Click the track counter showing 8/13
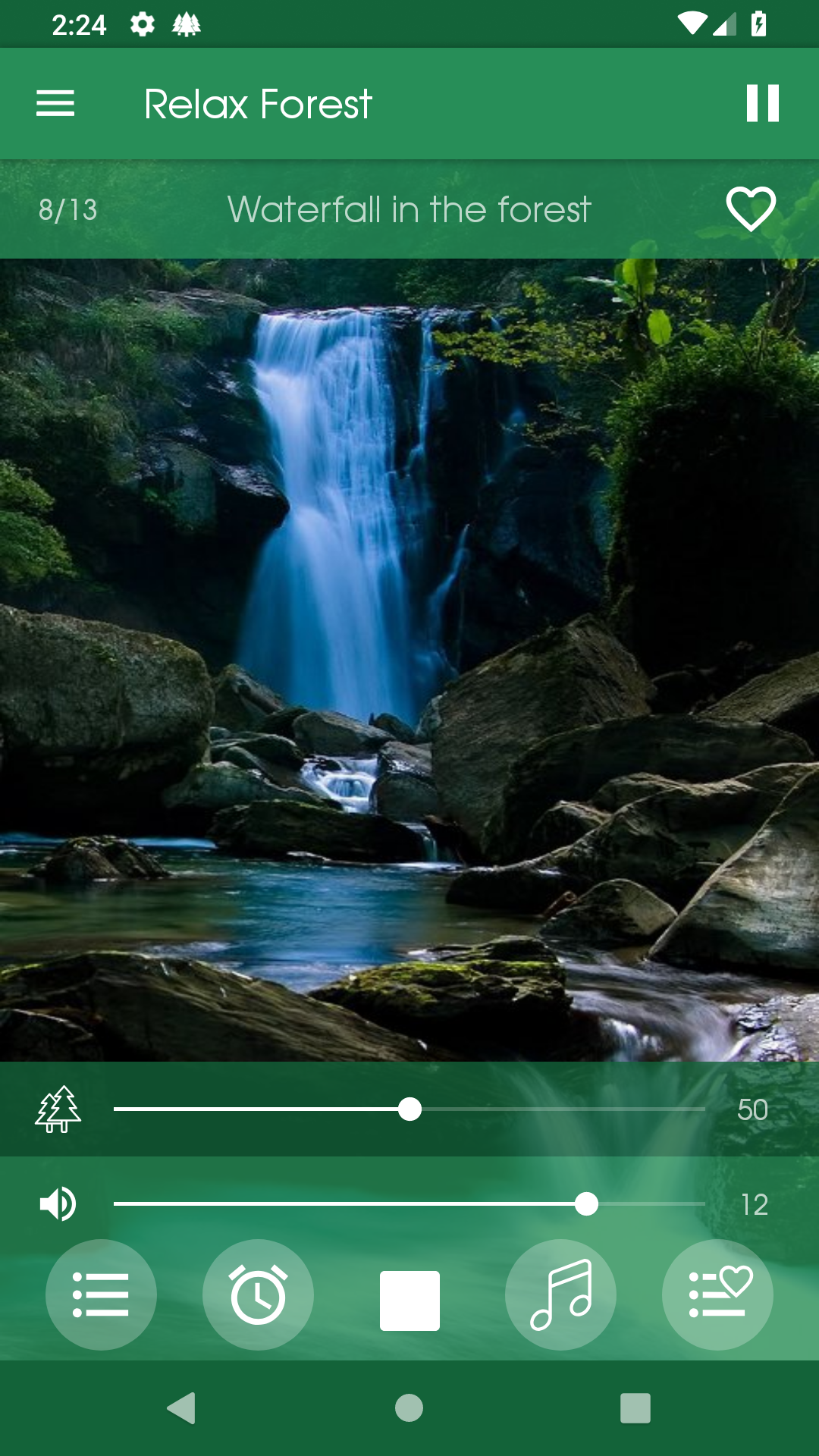Screen dimensions: 819x1456 pyautogui.click(x=68, y=209)
